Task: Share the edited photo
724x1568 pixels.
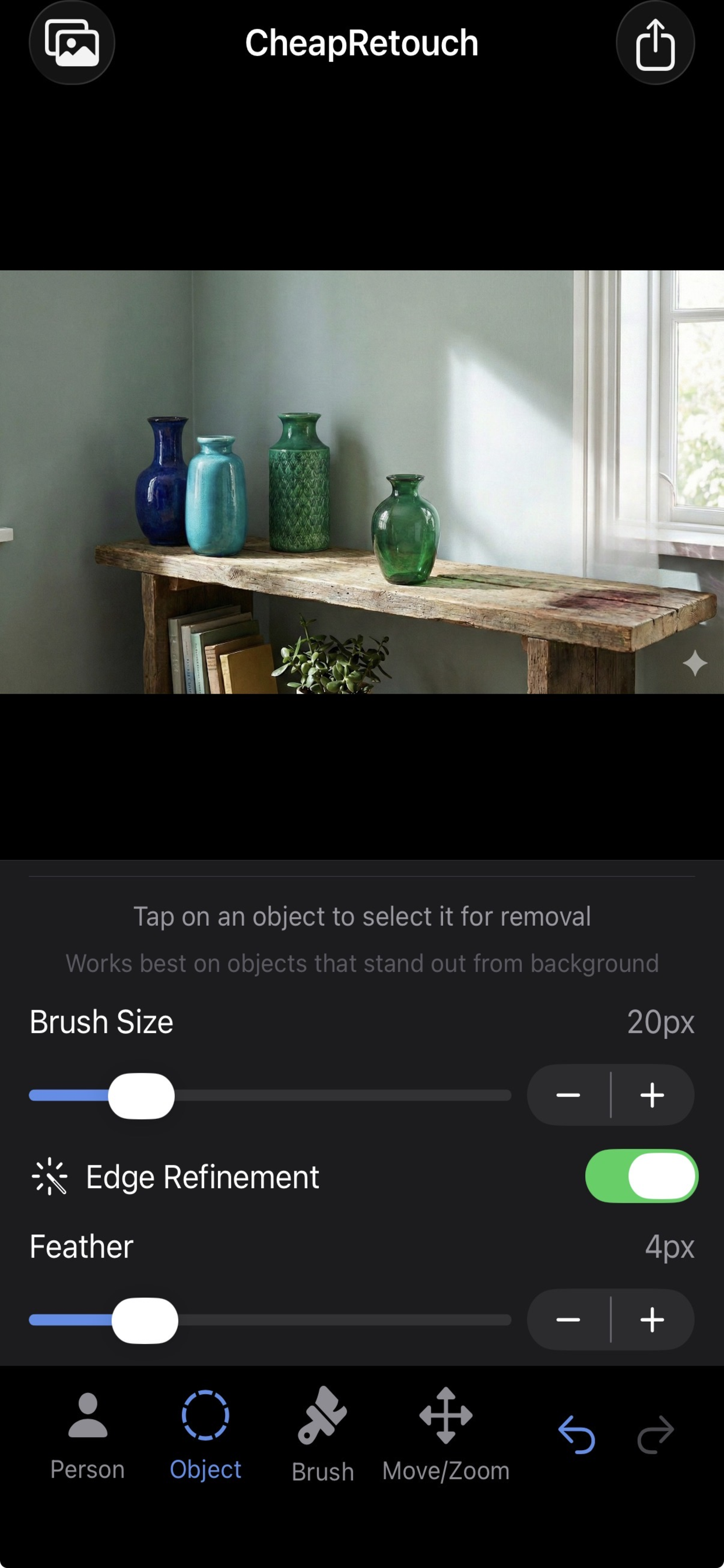Action: point(655,43)
